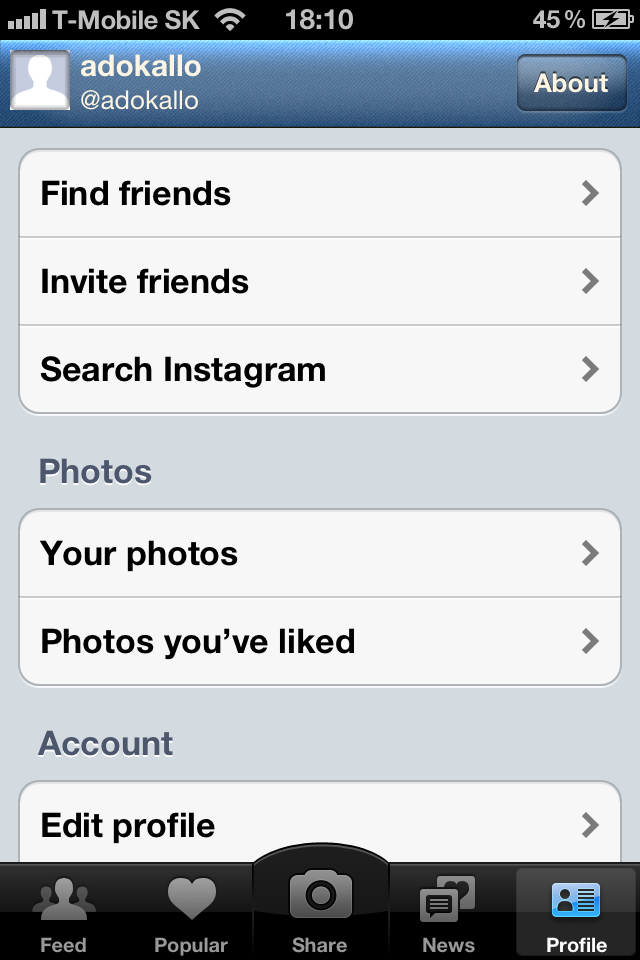Open Photos you've liked
This screenshot has height=960, width=640.
[x=320, y=641]
